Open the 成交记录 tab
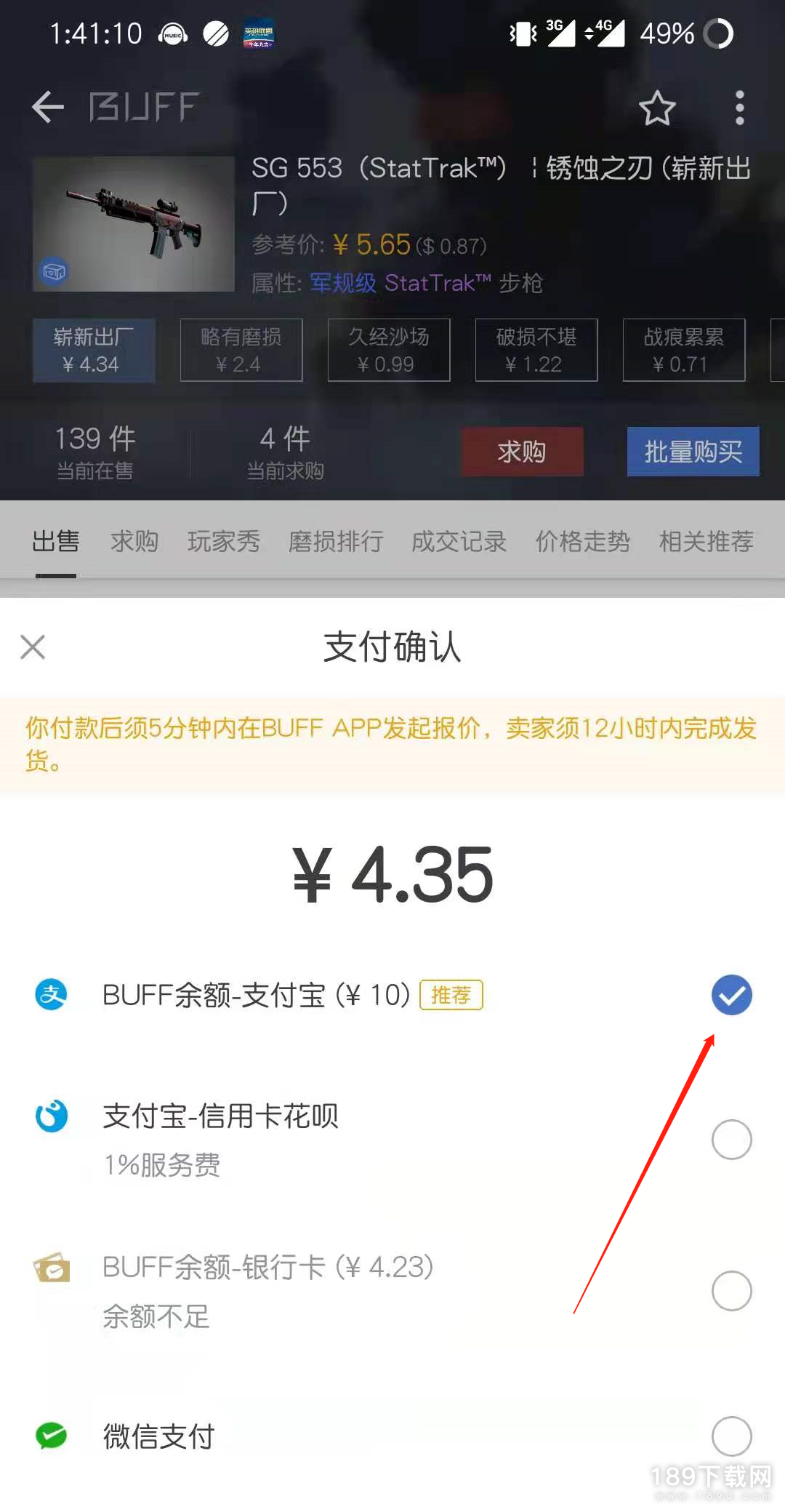 (459, 542)
